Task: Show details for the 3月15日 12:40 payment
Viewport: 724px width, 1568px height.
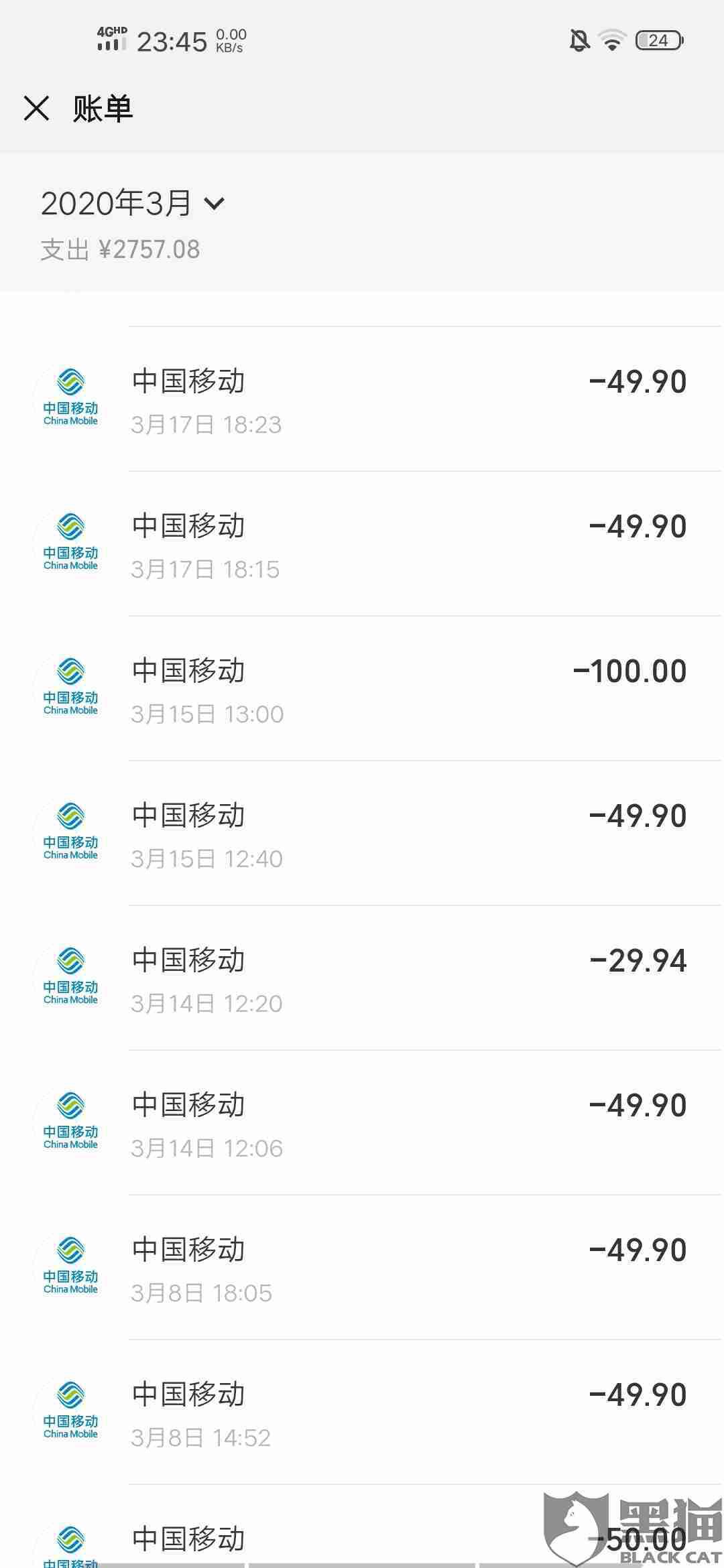Action: [375, 834]
